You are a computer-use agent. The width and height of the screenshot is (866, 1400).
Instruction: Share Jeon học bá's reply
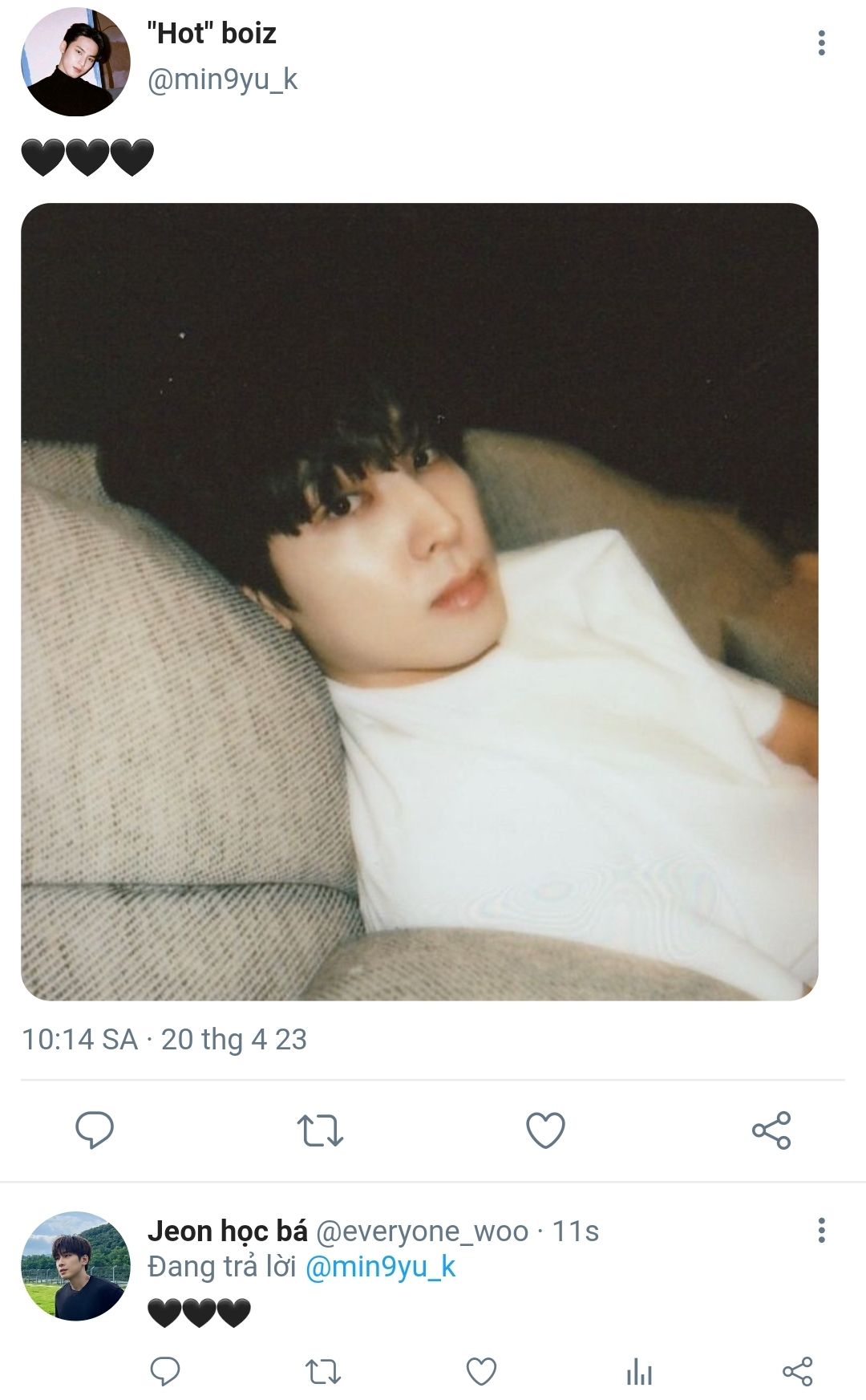tap(797, 1371)
